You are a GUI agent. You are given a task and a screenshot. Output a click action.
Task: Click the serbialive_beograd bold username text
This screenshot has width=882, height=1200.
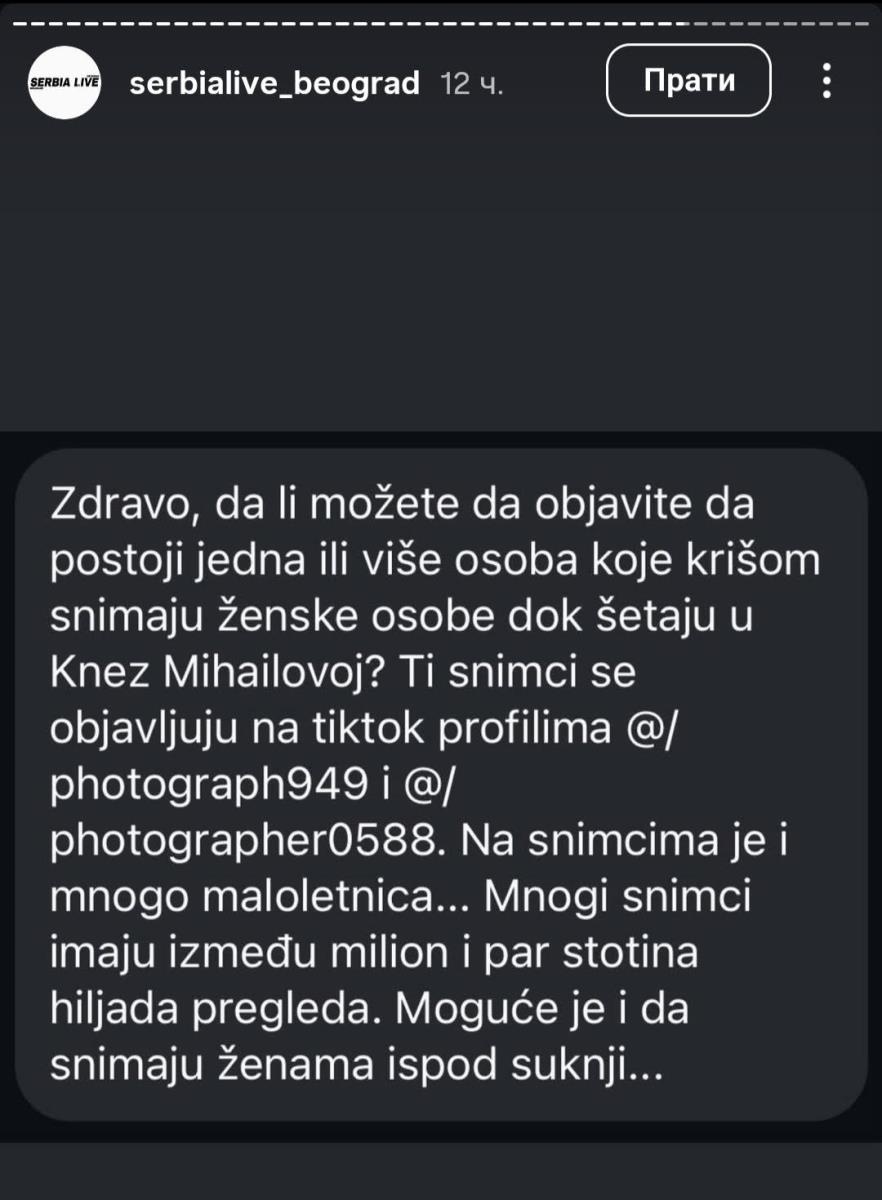[274, 83]
